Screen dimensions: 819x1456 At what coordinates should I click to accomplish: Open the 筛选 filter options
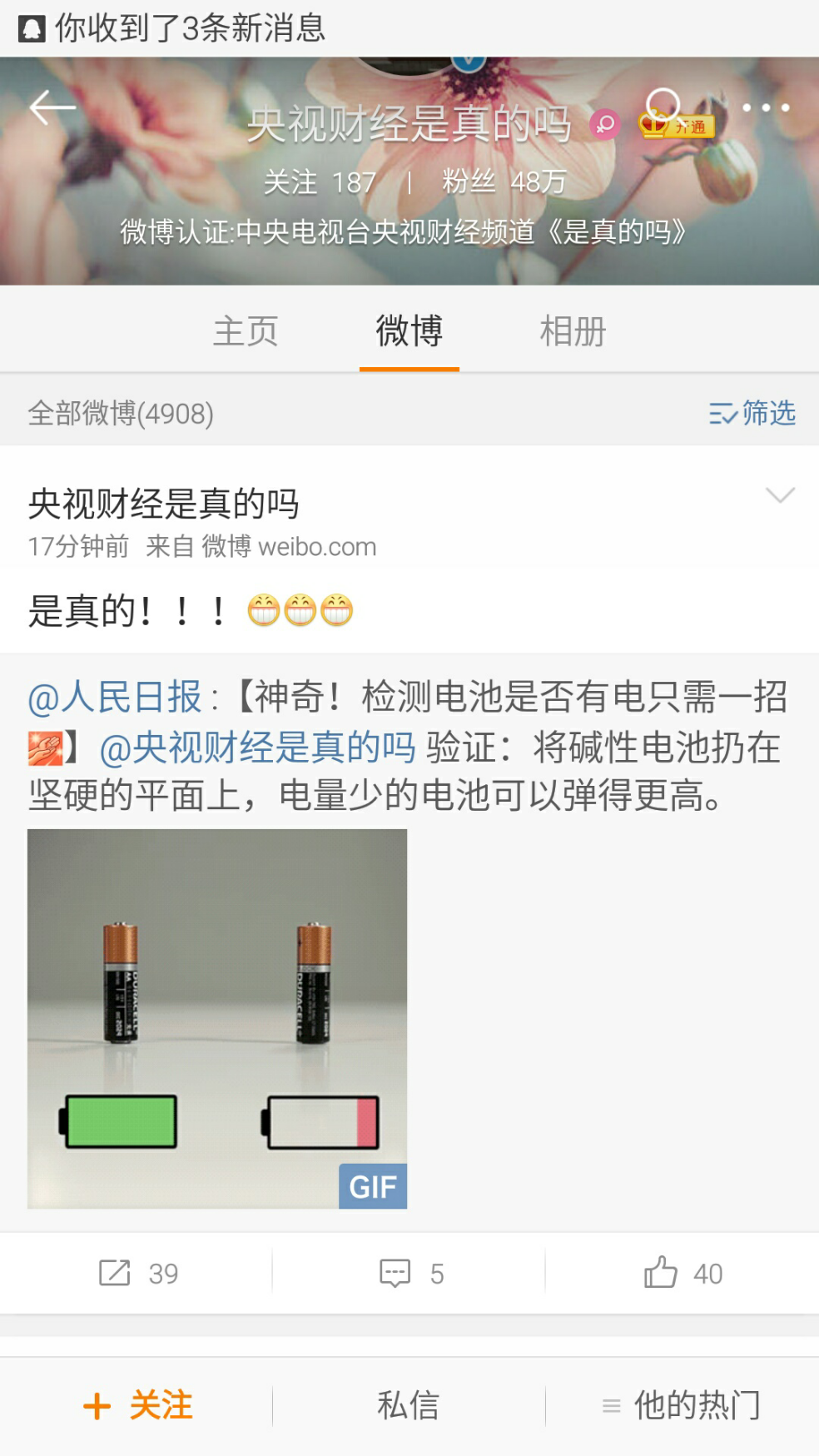(752, 413)
